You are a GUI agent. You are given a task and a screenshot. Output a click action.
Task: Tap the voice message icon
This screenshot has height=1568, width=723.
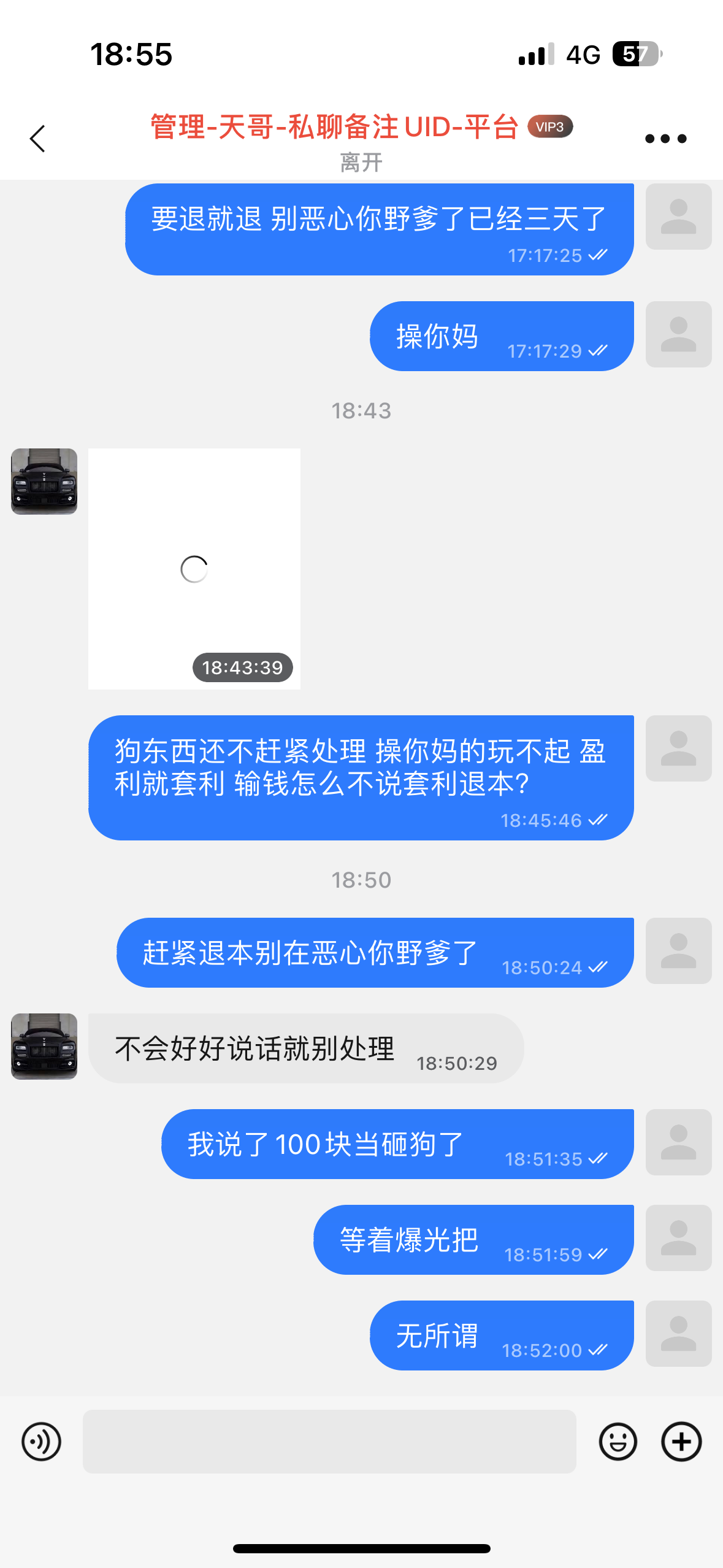pyautogui.click(x=41, y=1441)
